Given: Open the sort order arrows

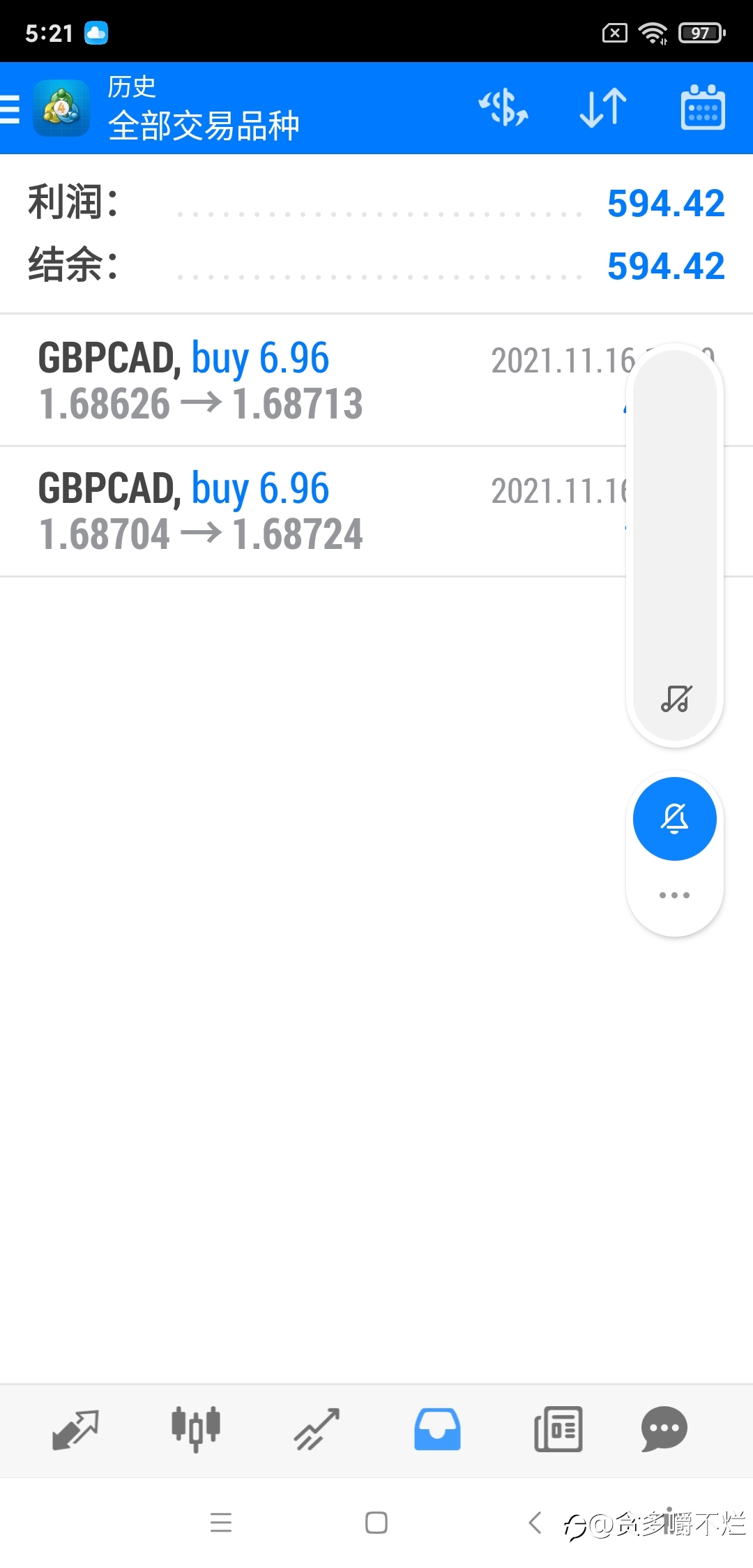Looking at the screenshot, I should pyautogui.click(x=603, y=108).
